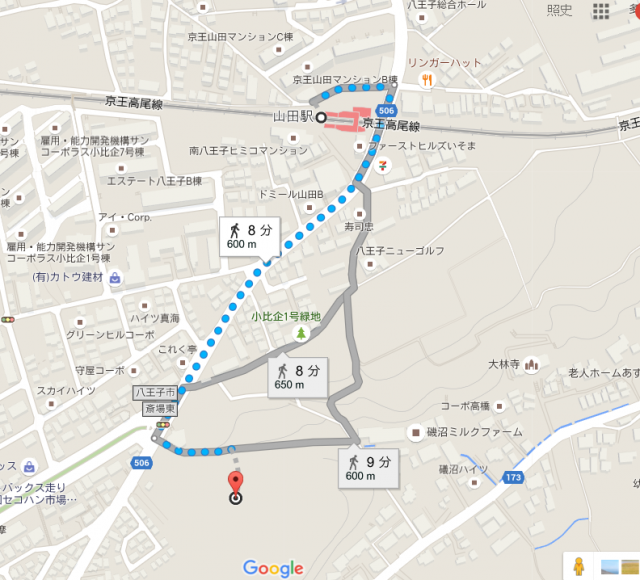640x580 pixels.
Task: Open the Google apps grid
Action: point(600,11)
